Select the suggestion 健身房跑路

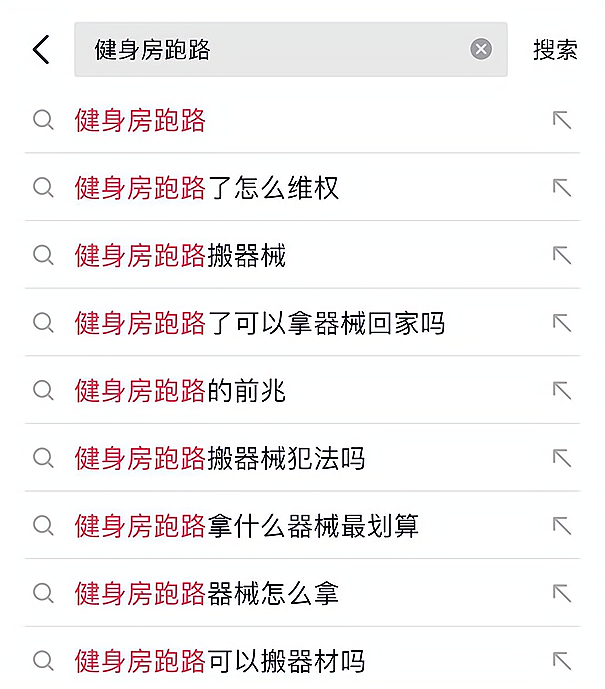pos(141,120)
